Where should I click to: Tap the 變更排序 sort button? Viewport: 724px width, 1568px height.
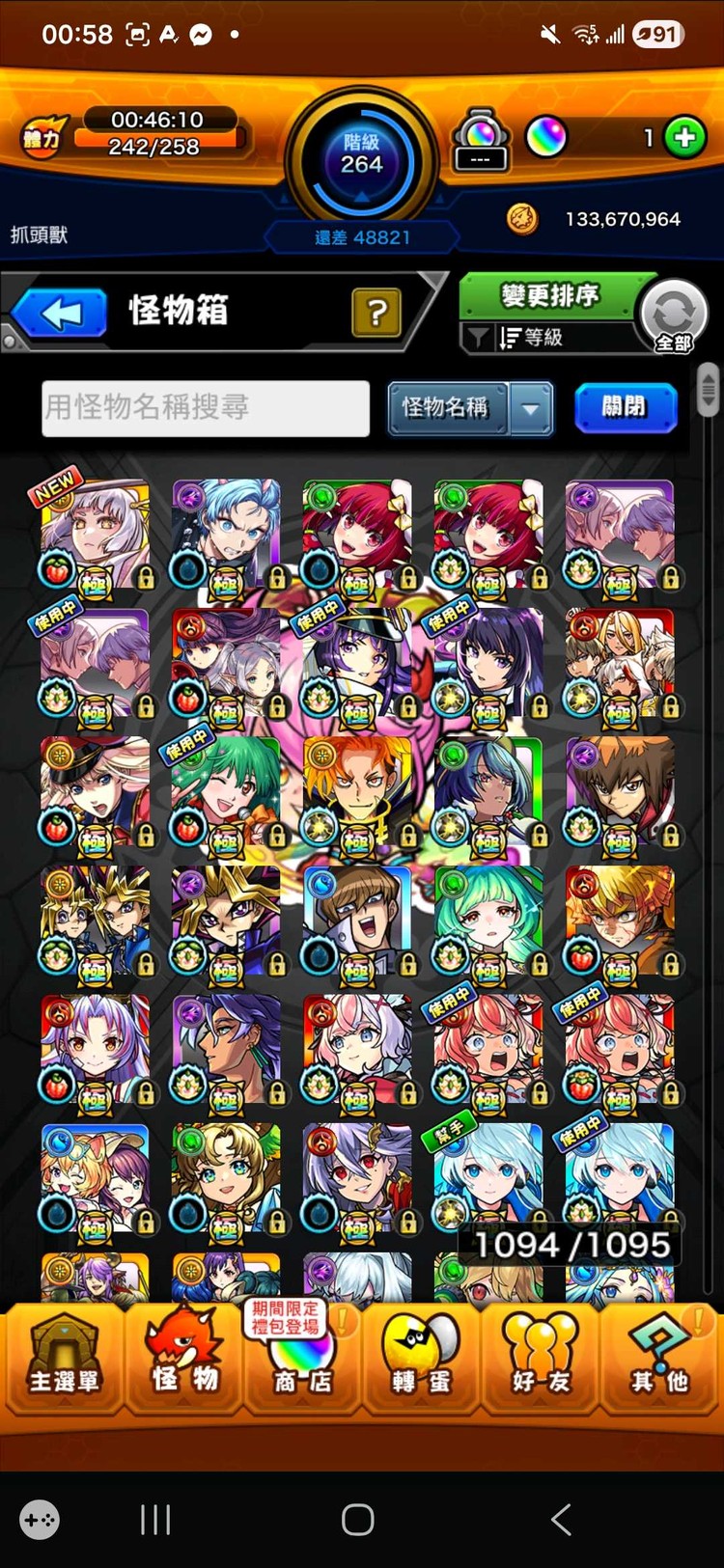click(x=549, y=295)
